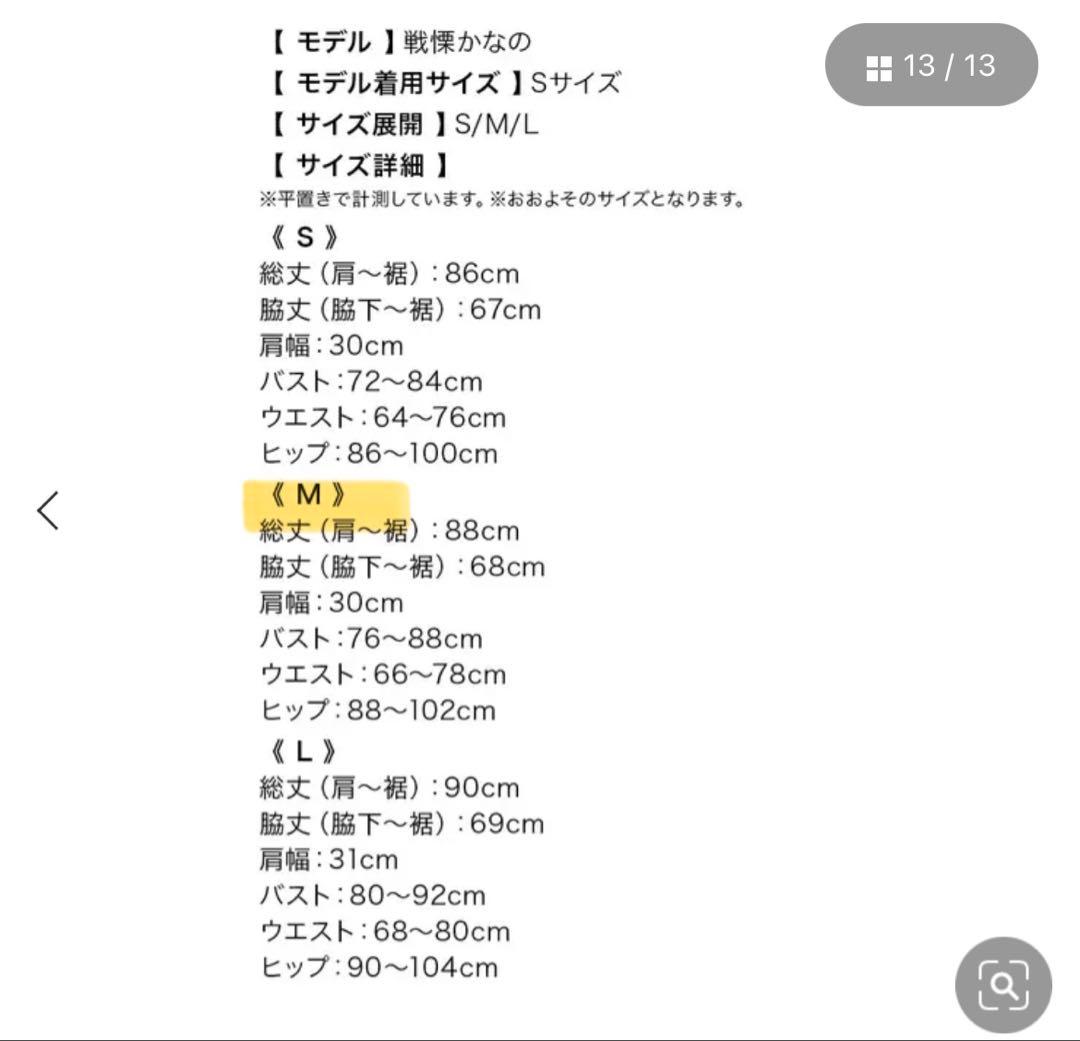This screenshot has height=1041, width=1080.
Task: Open the image grid from the 13 / 13 pill
Action: [930, 66]
